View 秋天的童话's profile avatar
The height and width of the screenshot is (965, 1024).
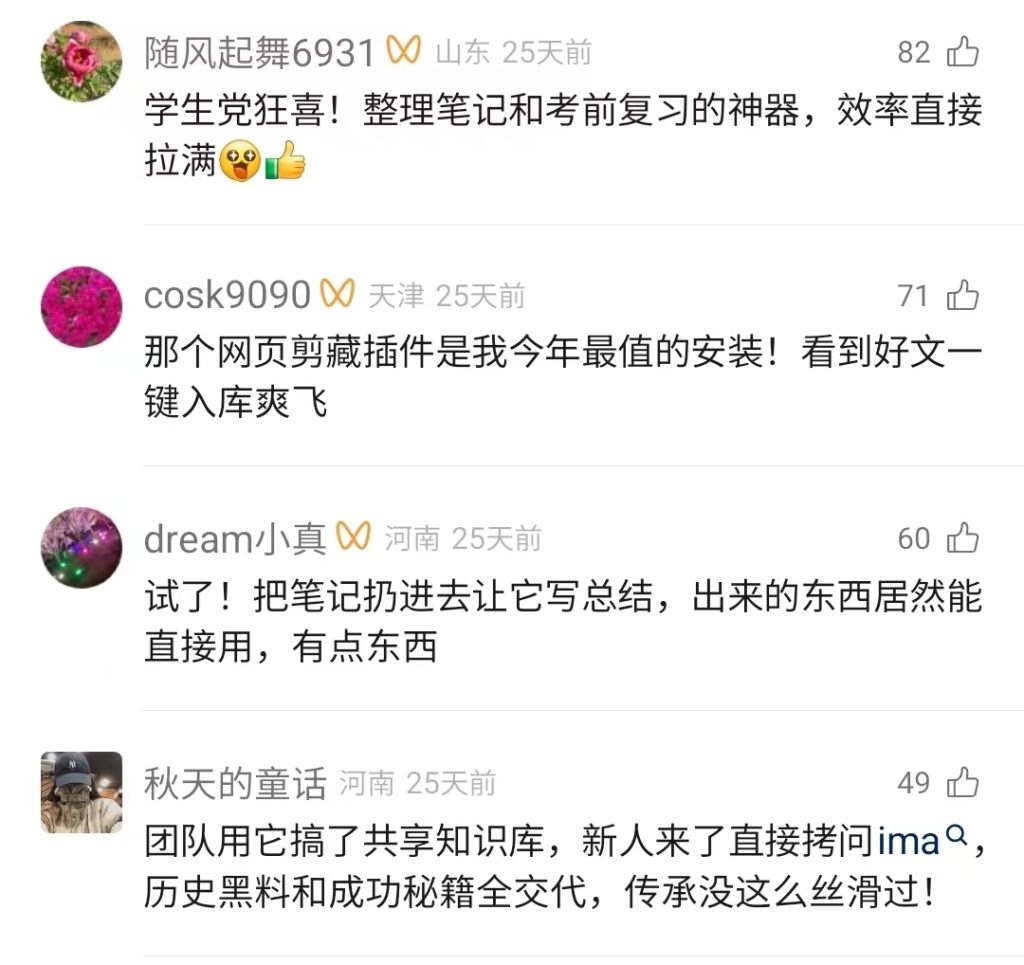(x=81, y=792)
